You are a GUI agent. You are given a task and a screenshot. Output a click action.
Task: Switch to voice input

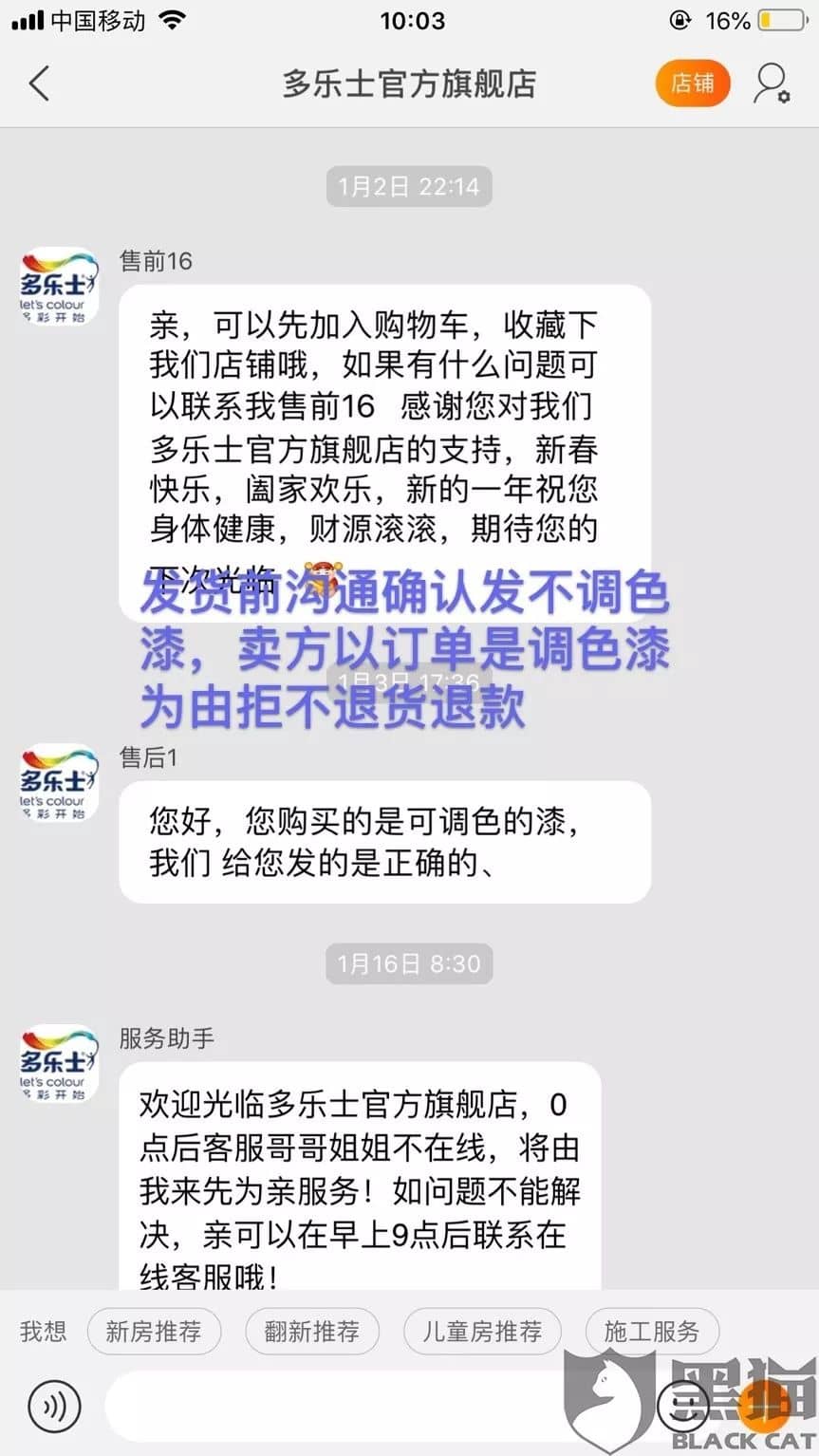coord(54,1407)
